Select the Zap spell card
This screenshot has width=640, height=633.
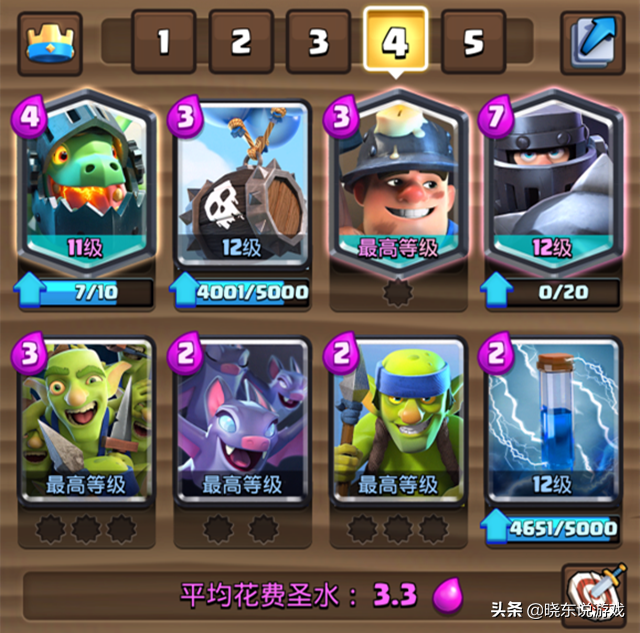click(x=552, y=418)
